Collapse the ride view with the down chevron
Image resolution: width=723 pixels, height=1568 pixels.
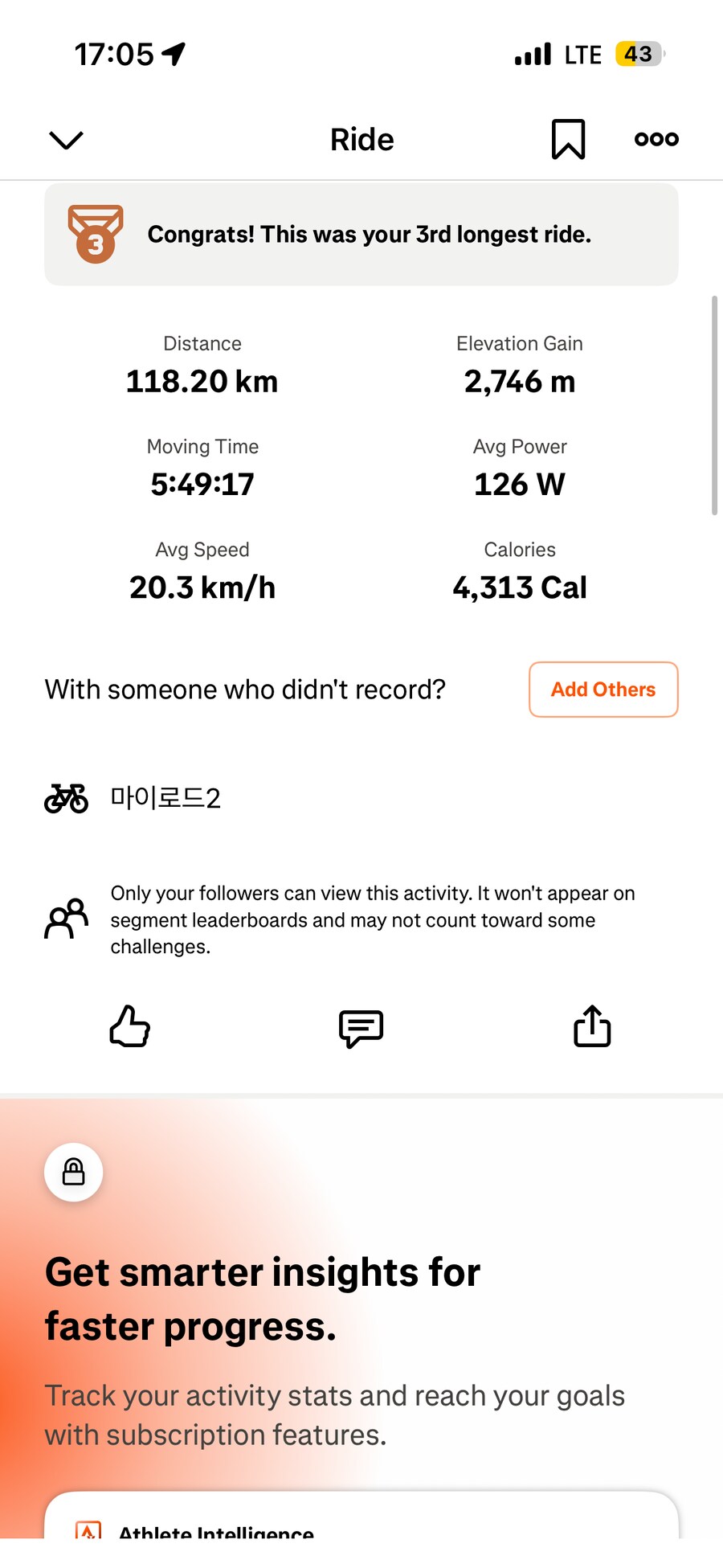(65, 139)
